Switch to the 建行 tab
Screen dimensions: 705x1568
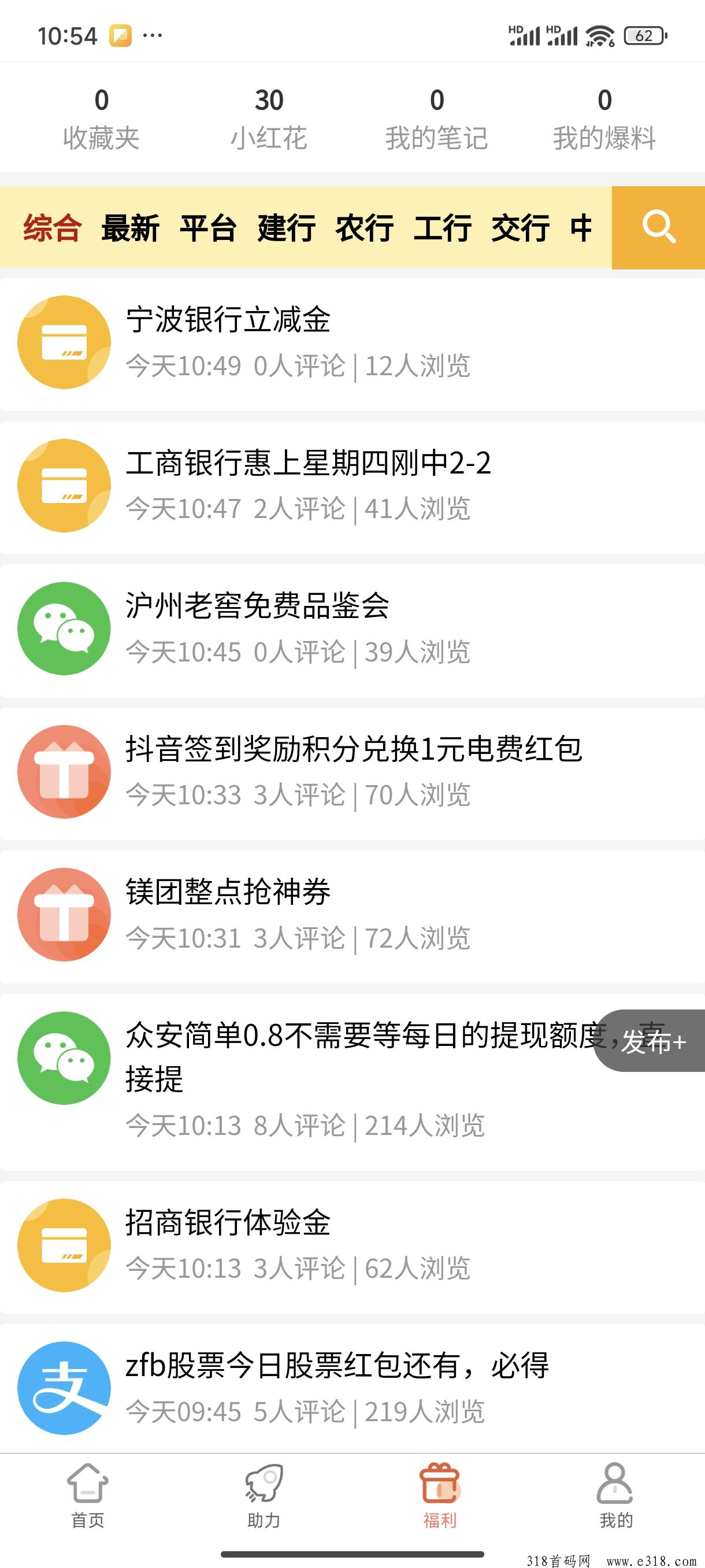[x=286, y=228]
